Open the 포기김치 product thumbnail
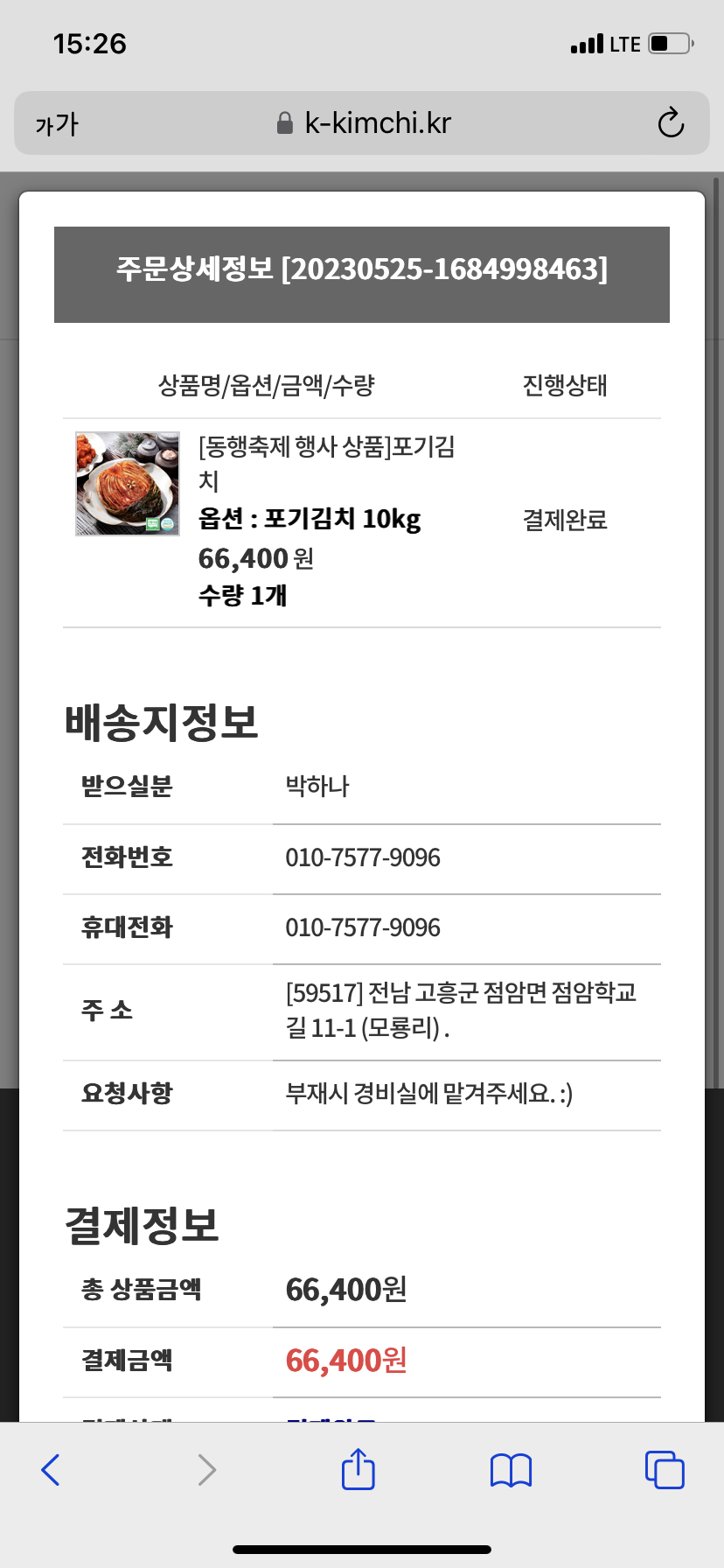The width and height of the screenshot is (724, 1568). pyautogui.click(x=128, y=484)
